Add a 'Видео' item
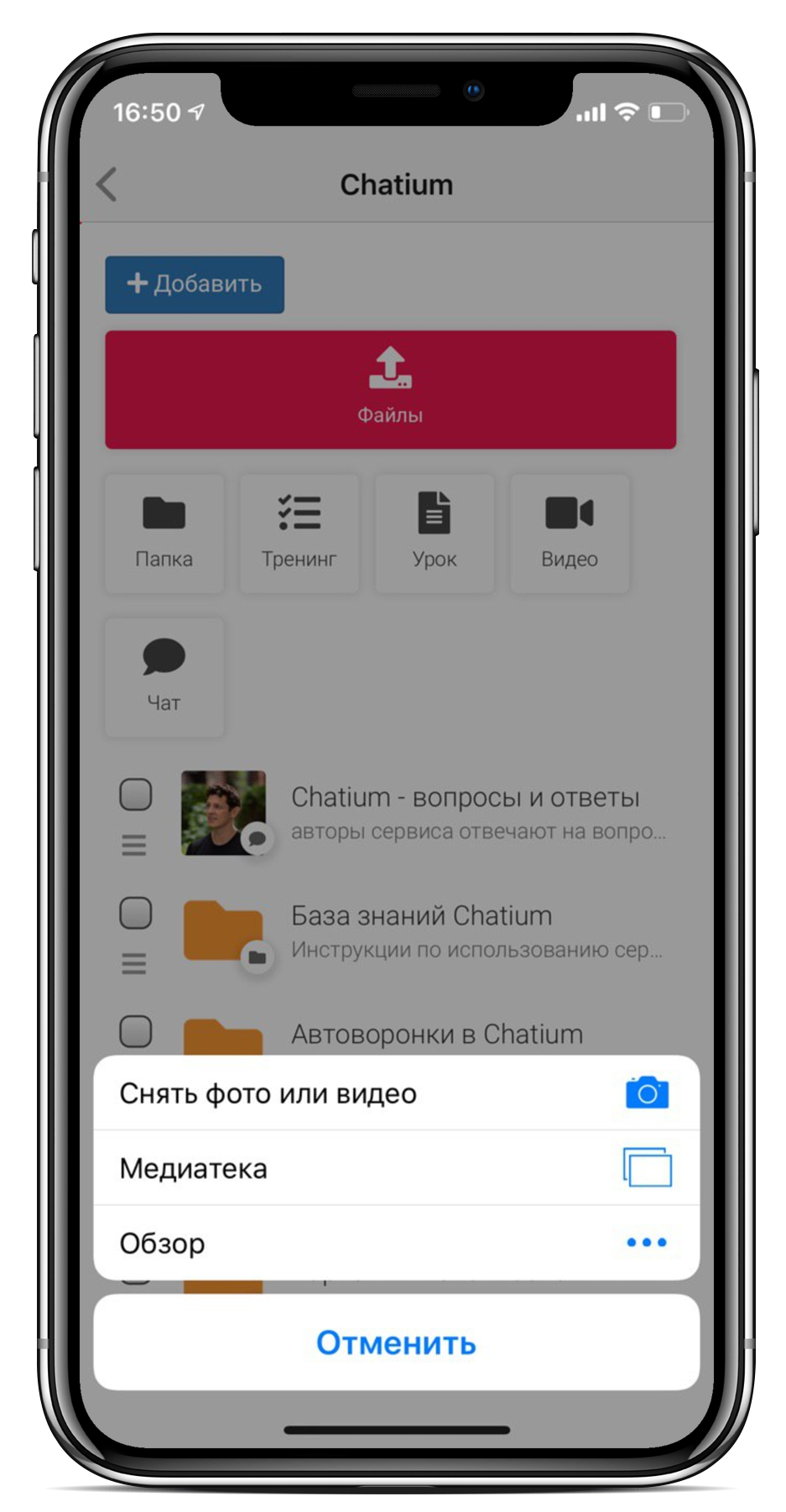The height and width of the screenshot is (1512, 786). [570, 534]
